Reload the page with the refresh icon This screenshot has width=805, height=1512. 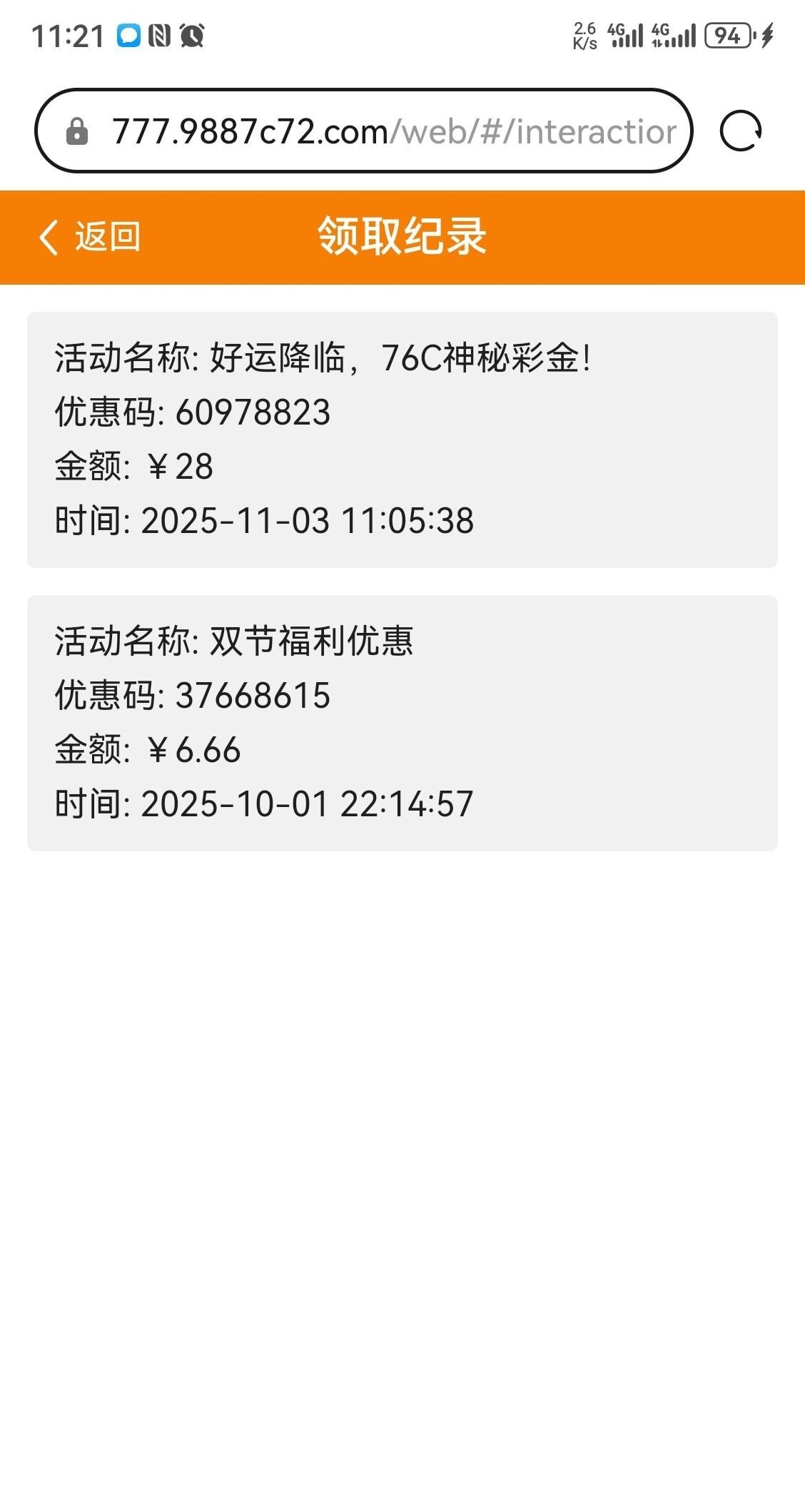coord(741,131)
